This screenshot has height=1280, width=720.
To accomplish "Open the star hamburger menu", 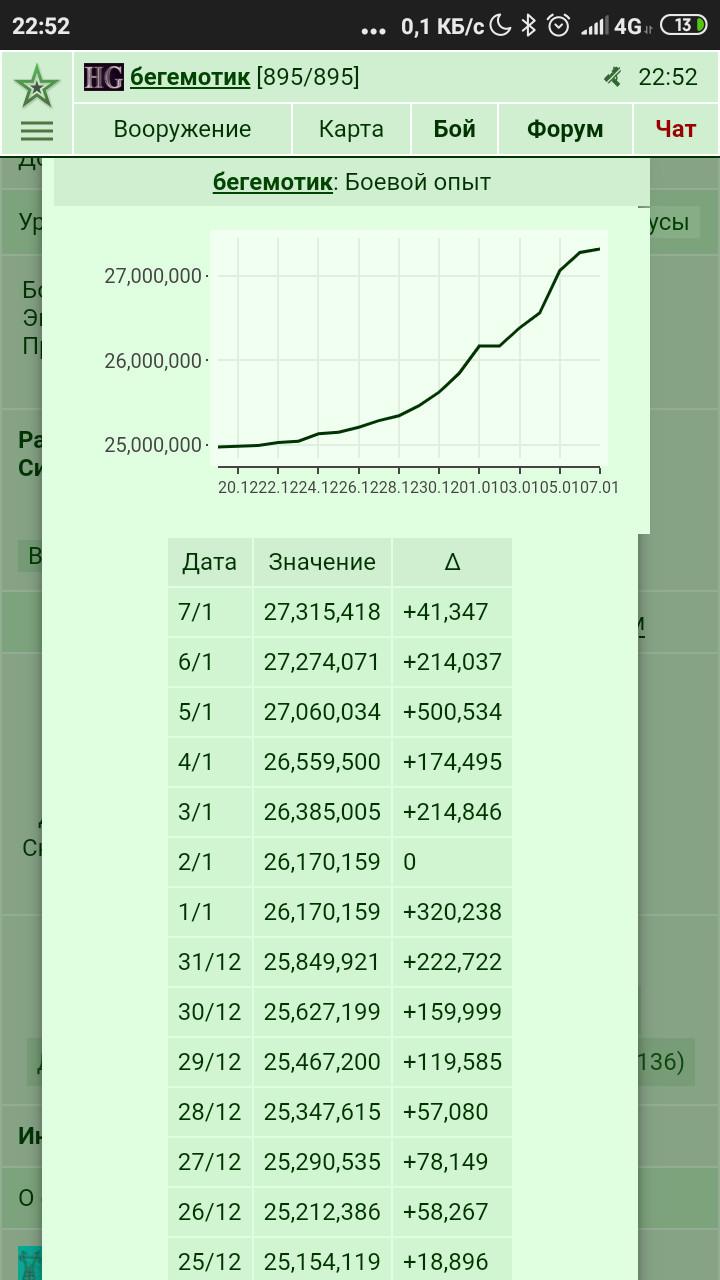I will coord(37,105).
